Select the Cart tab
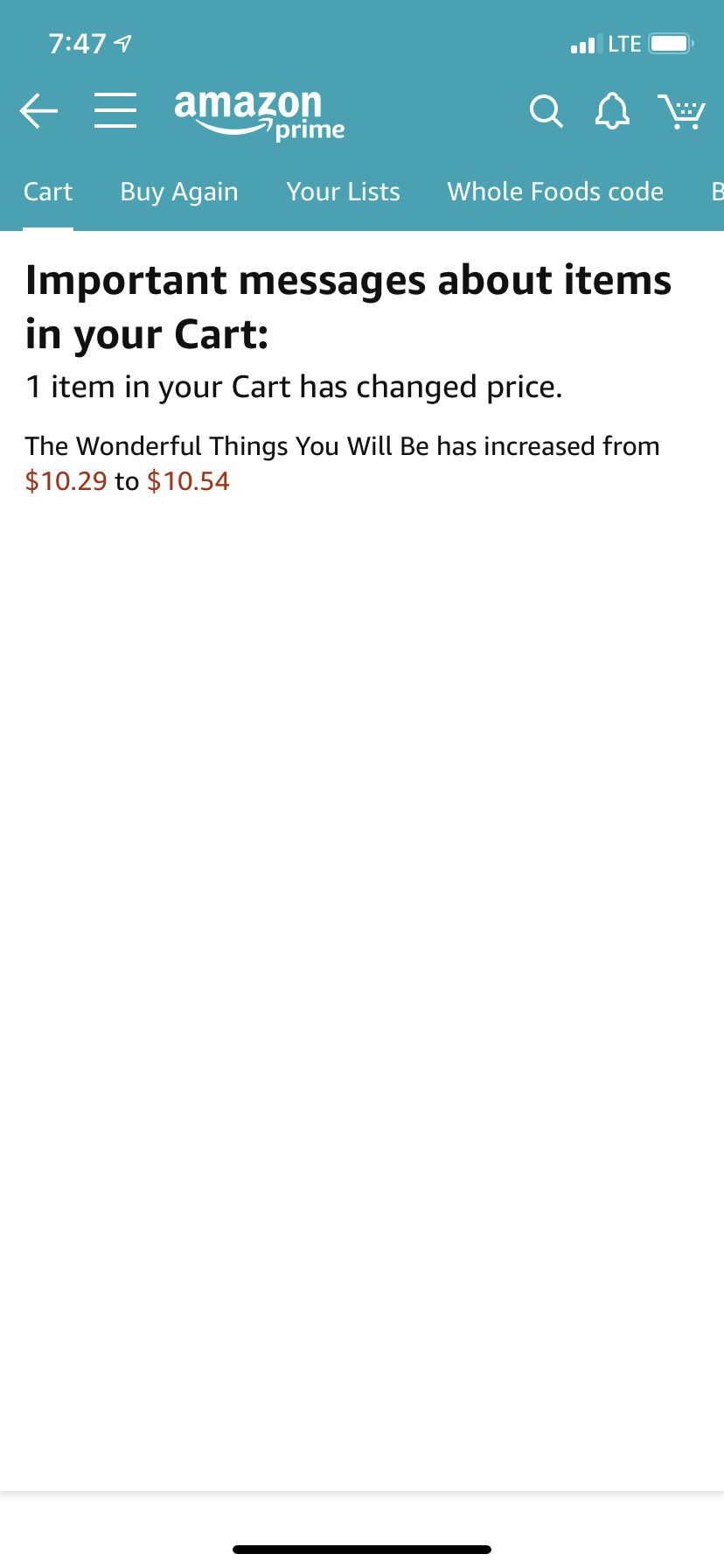 pos(48,192)
